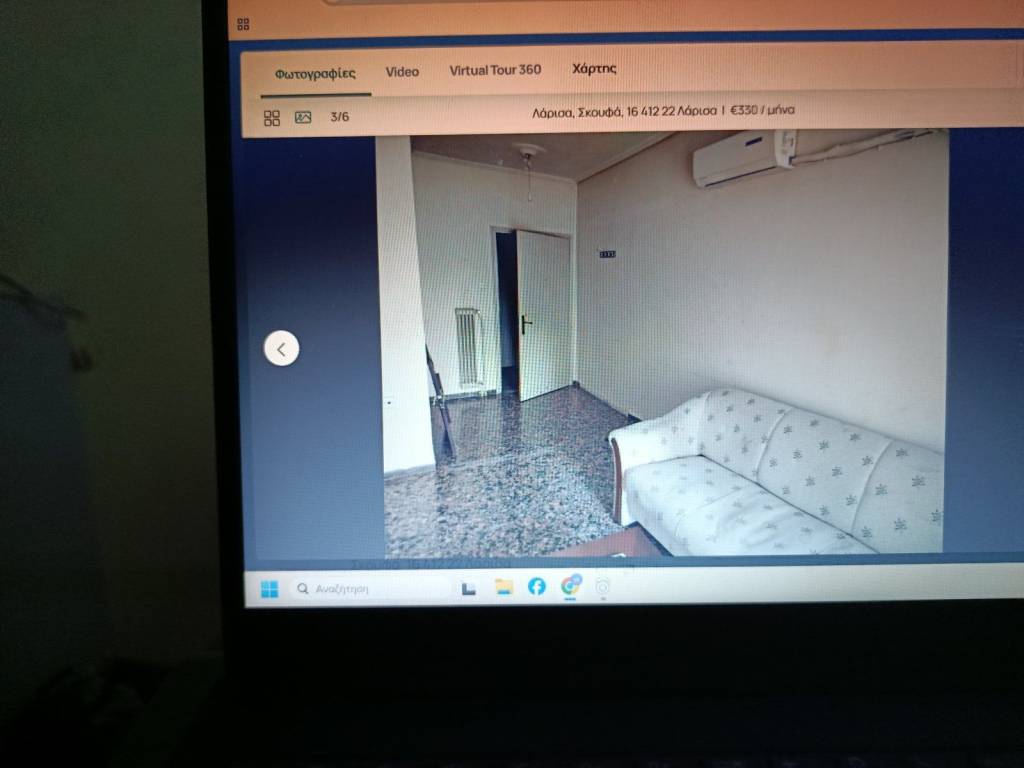Open the Virtual Tour 360 tab
1024x768 pixels.
coord(495,70)
